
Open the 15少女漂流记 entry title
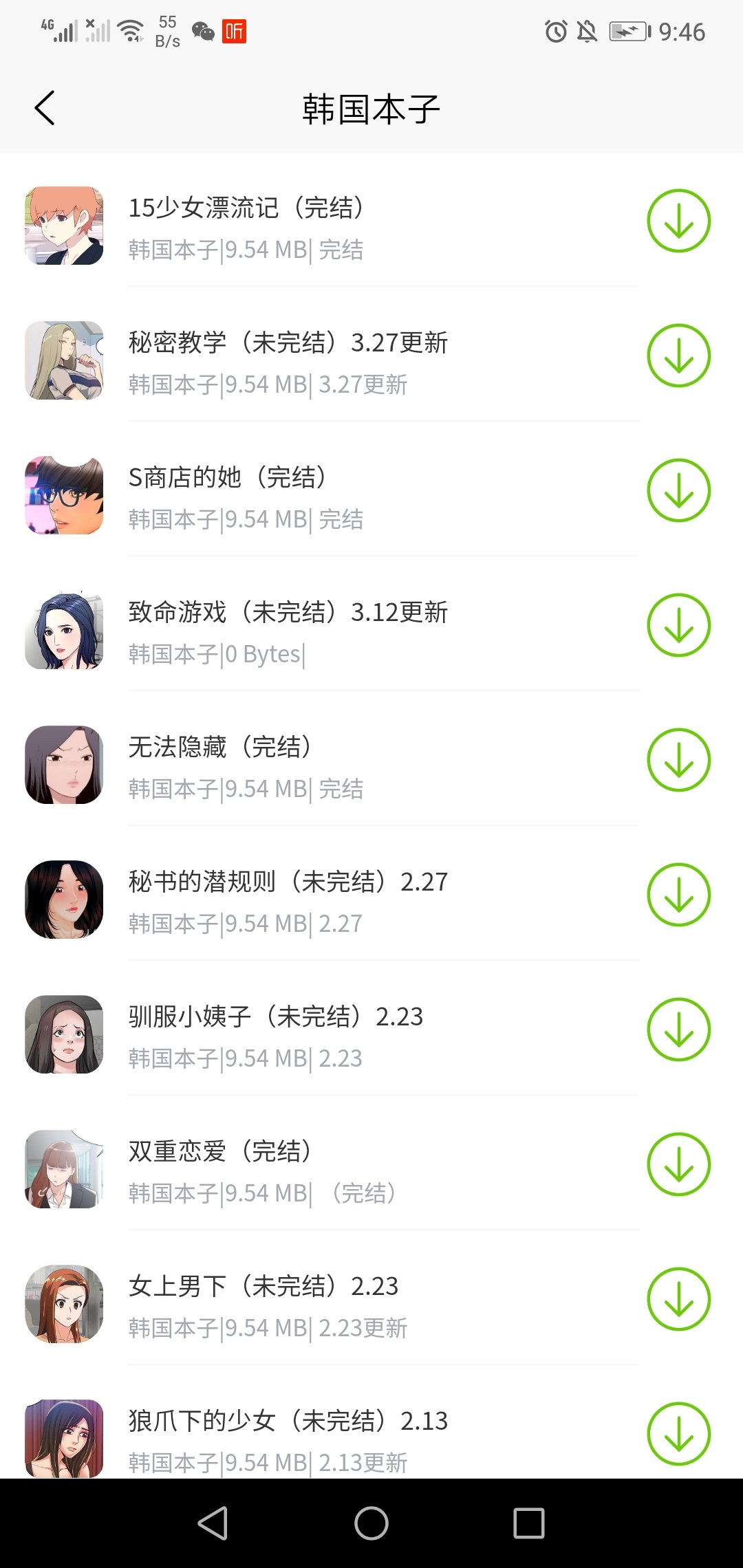point(246,209)
